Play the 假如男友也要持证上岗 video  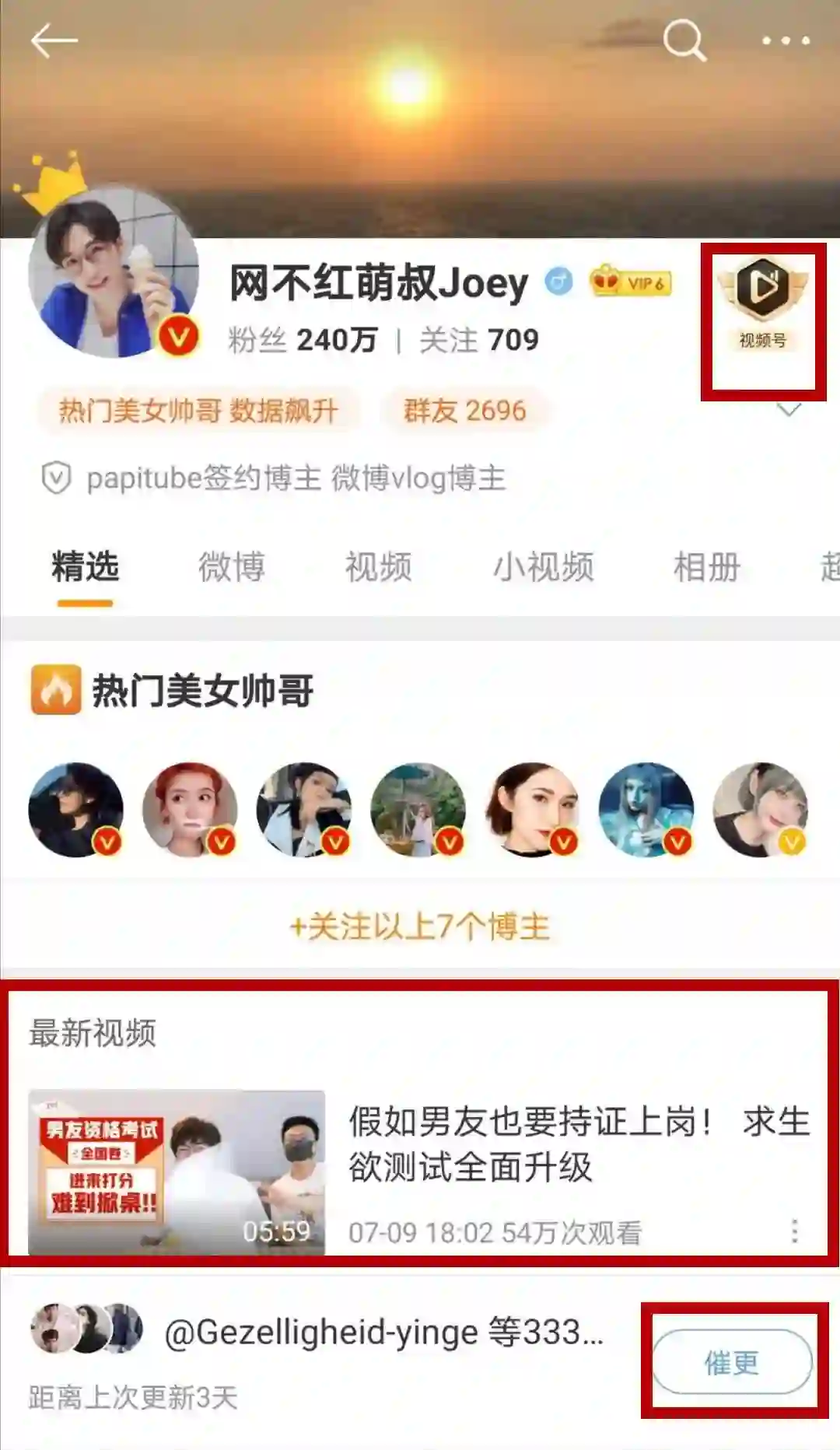point(177,1172)
